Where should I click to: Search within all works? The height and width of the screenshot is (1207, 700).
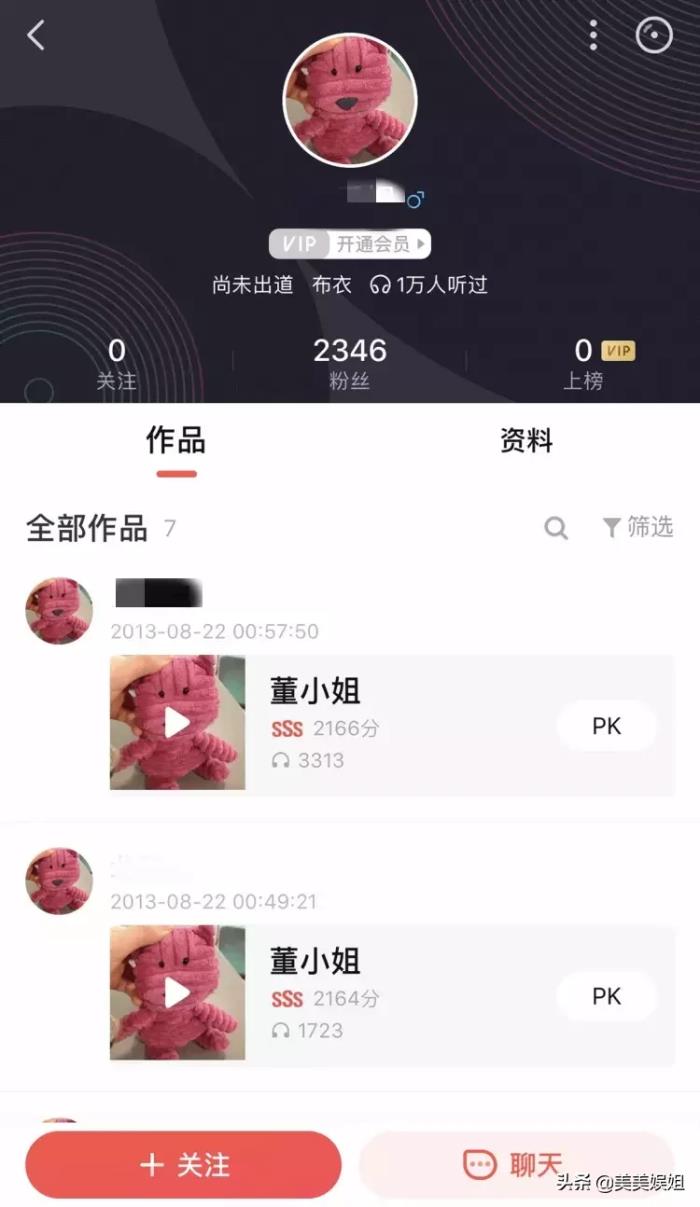556,528
